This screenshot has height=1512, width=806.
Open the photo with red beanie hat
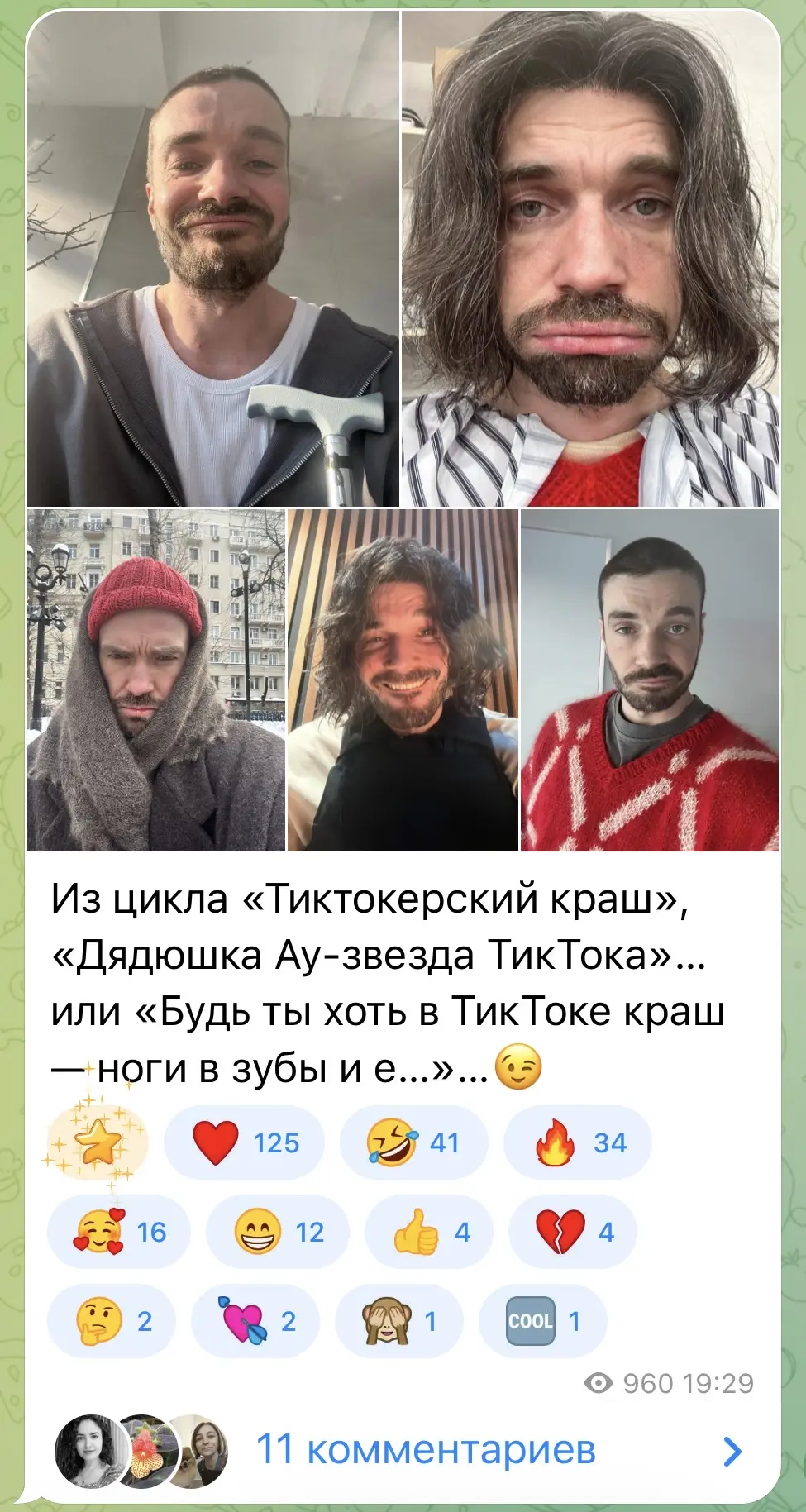pyautogui.click(x=155, y=680)
